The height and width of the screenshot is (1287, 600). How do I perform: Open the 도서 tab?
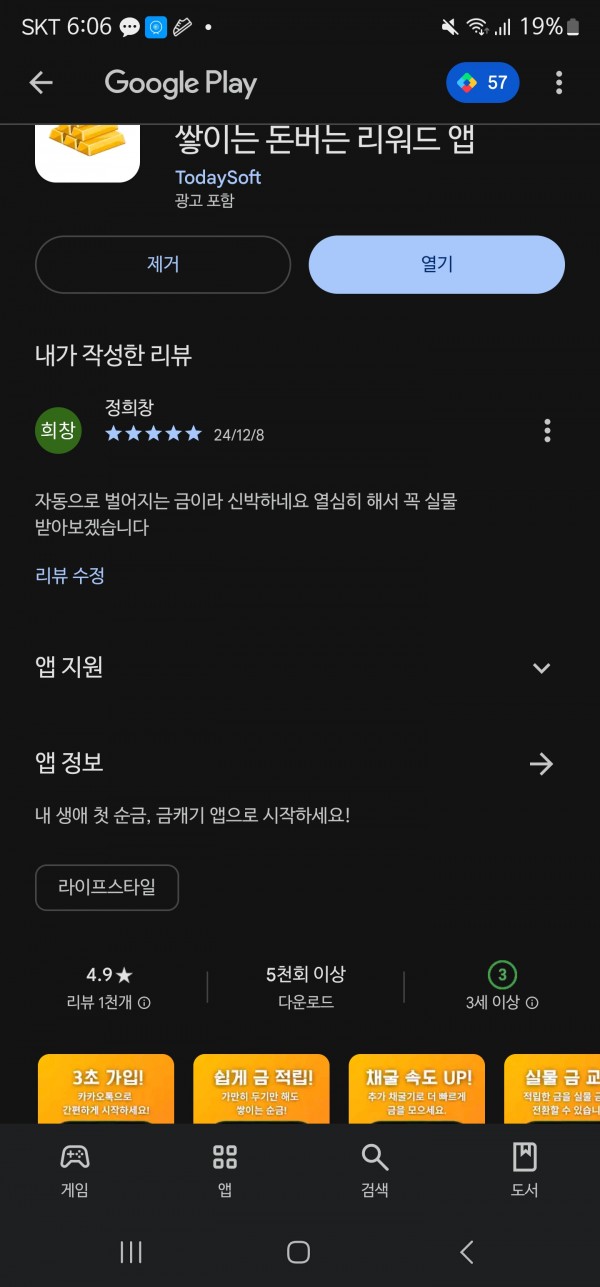coord(525,1171)
